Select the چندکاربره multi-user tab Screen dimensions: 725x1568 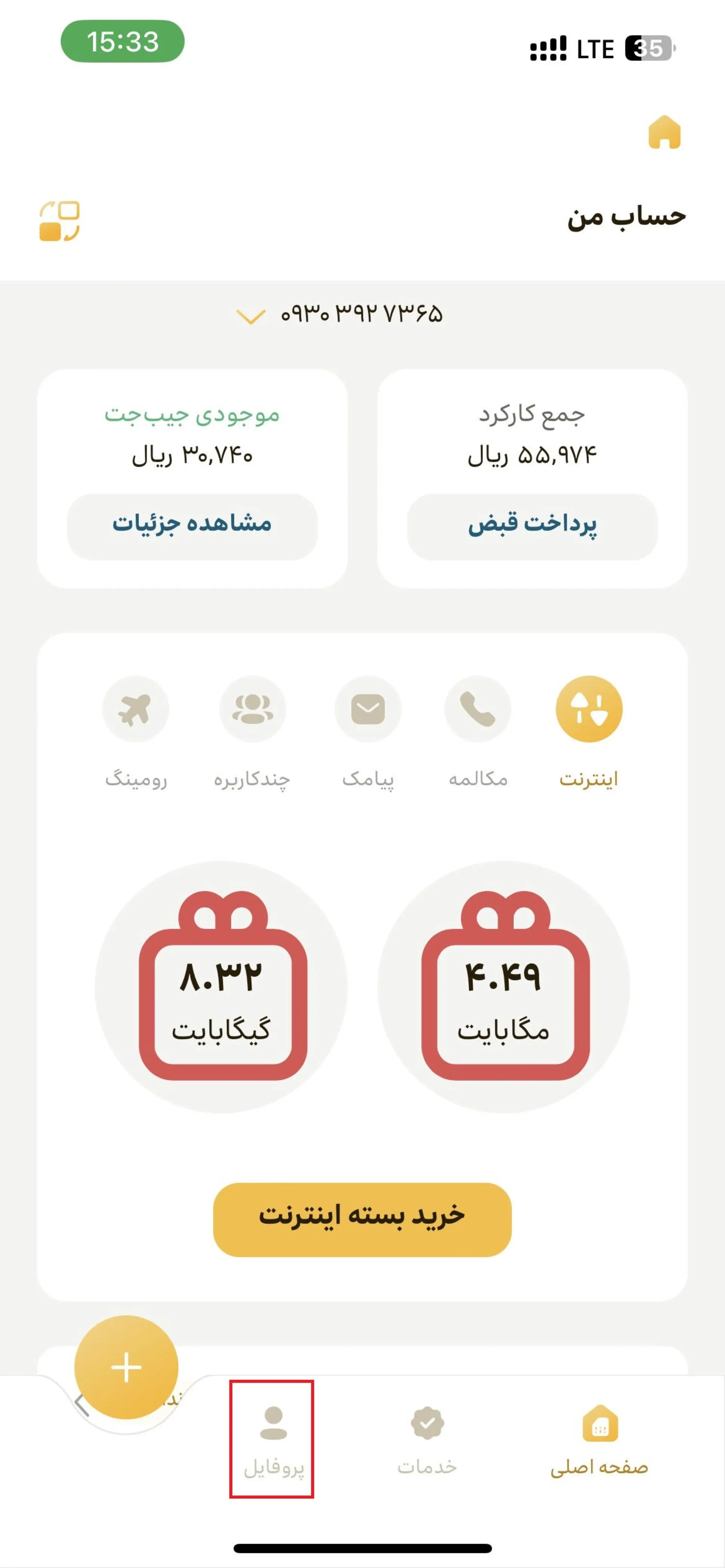pos(252,710)
